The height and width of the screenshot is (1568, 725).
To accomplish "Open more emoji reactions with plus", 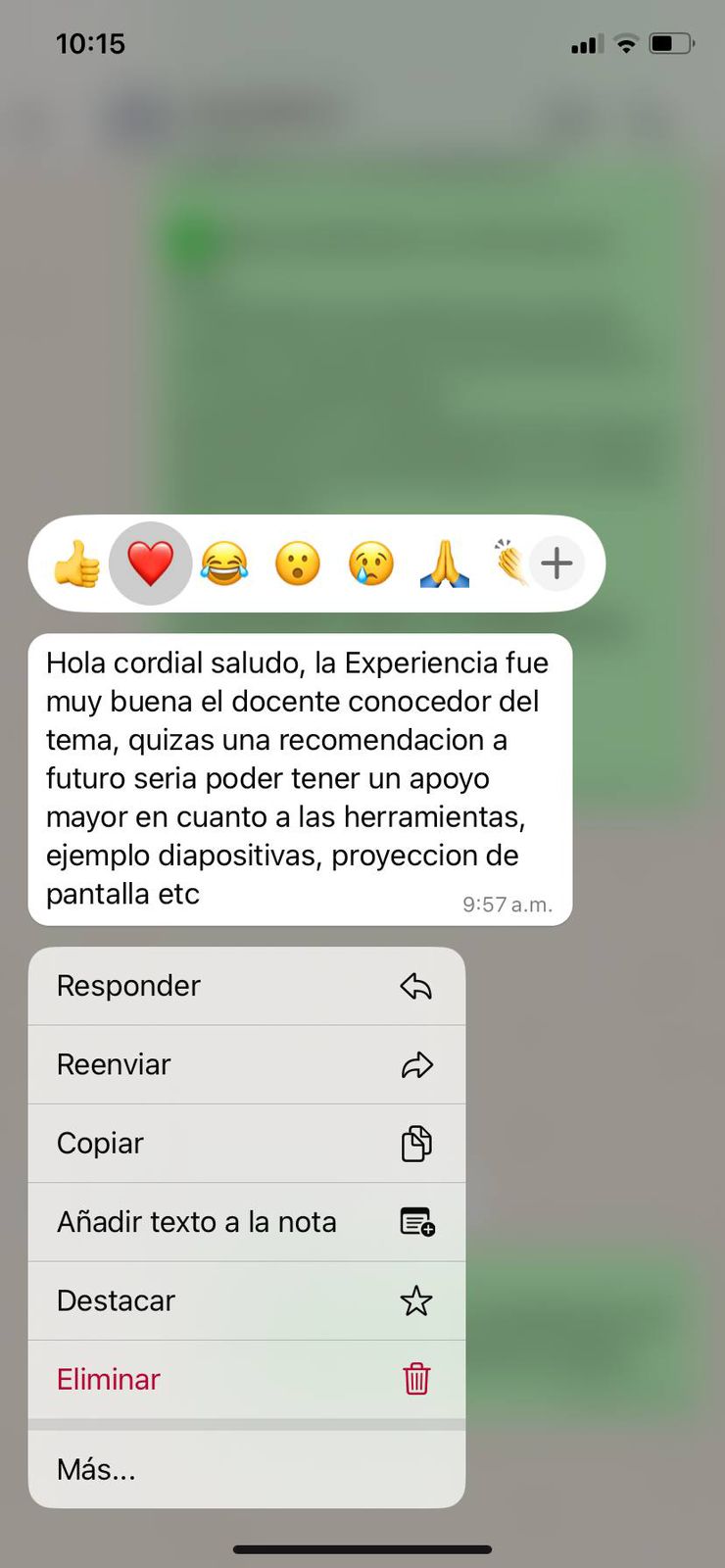I will (x=556, y=563).
